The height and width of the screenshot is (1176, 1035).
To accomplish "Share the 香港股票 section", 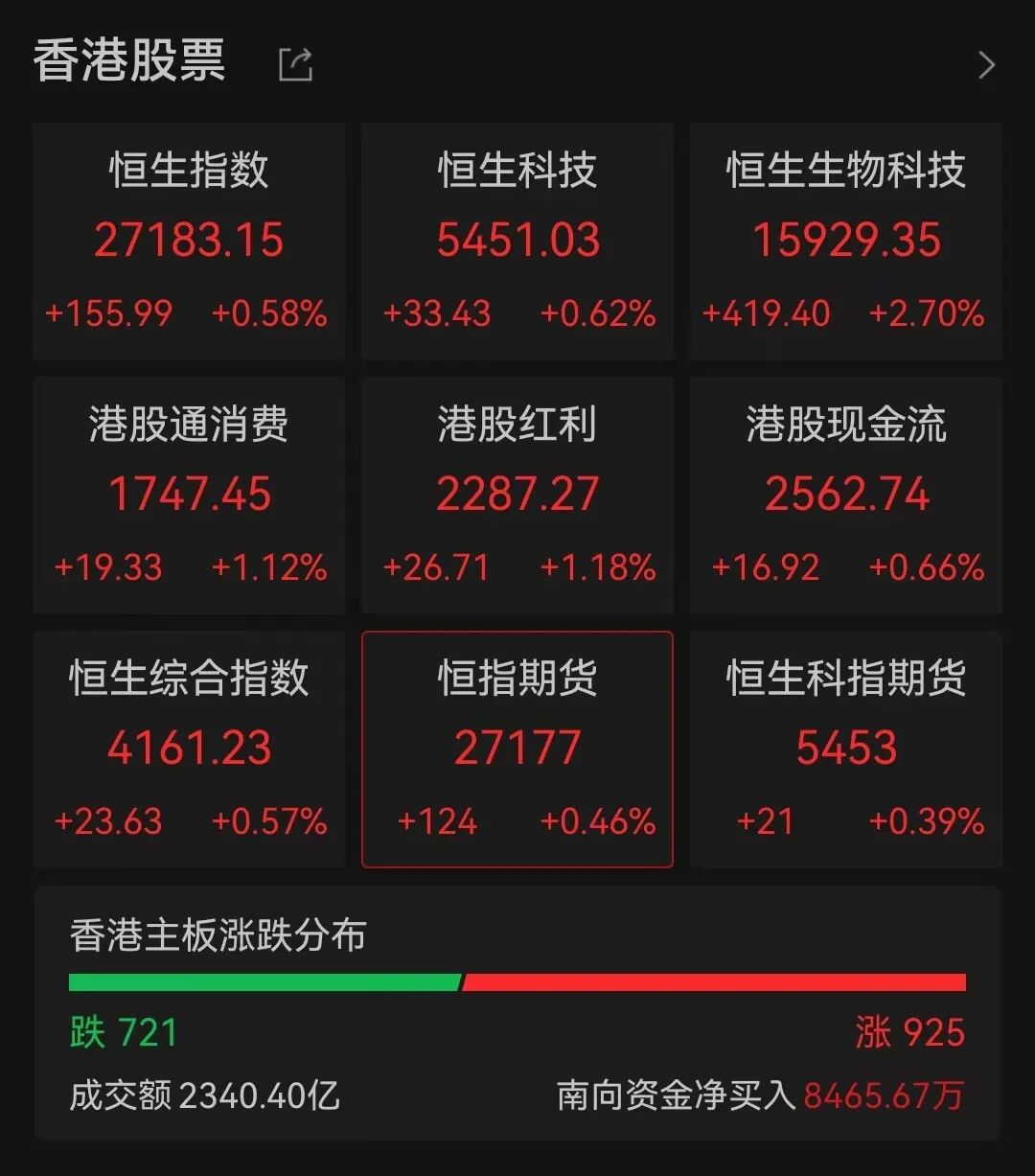I will coord(295,64).
